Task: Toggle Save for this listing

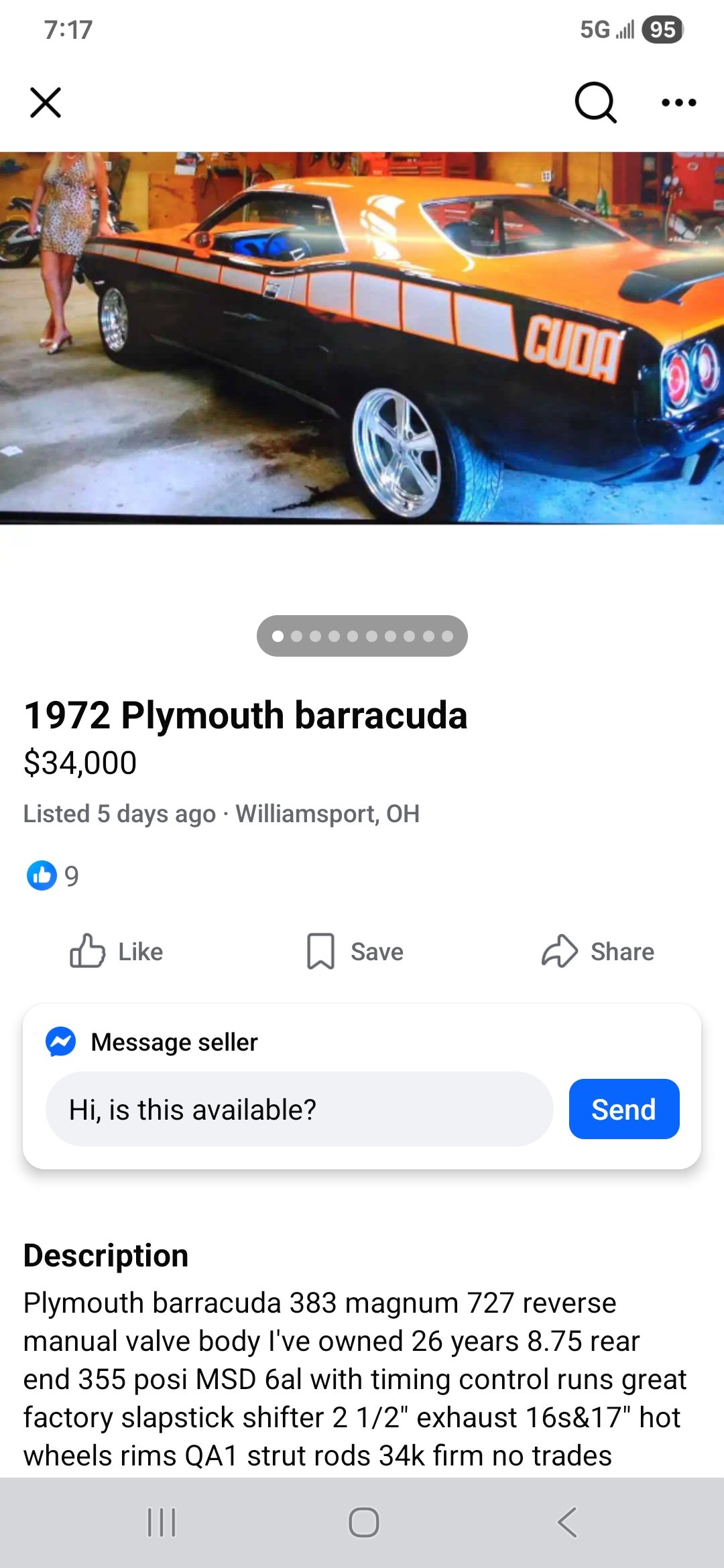Action: [x=353, y=951]
